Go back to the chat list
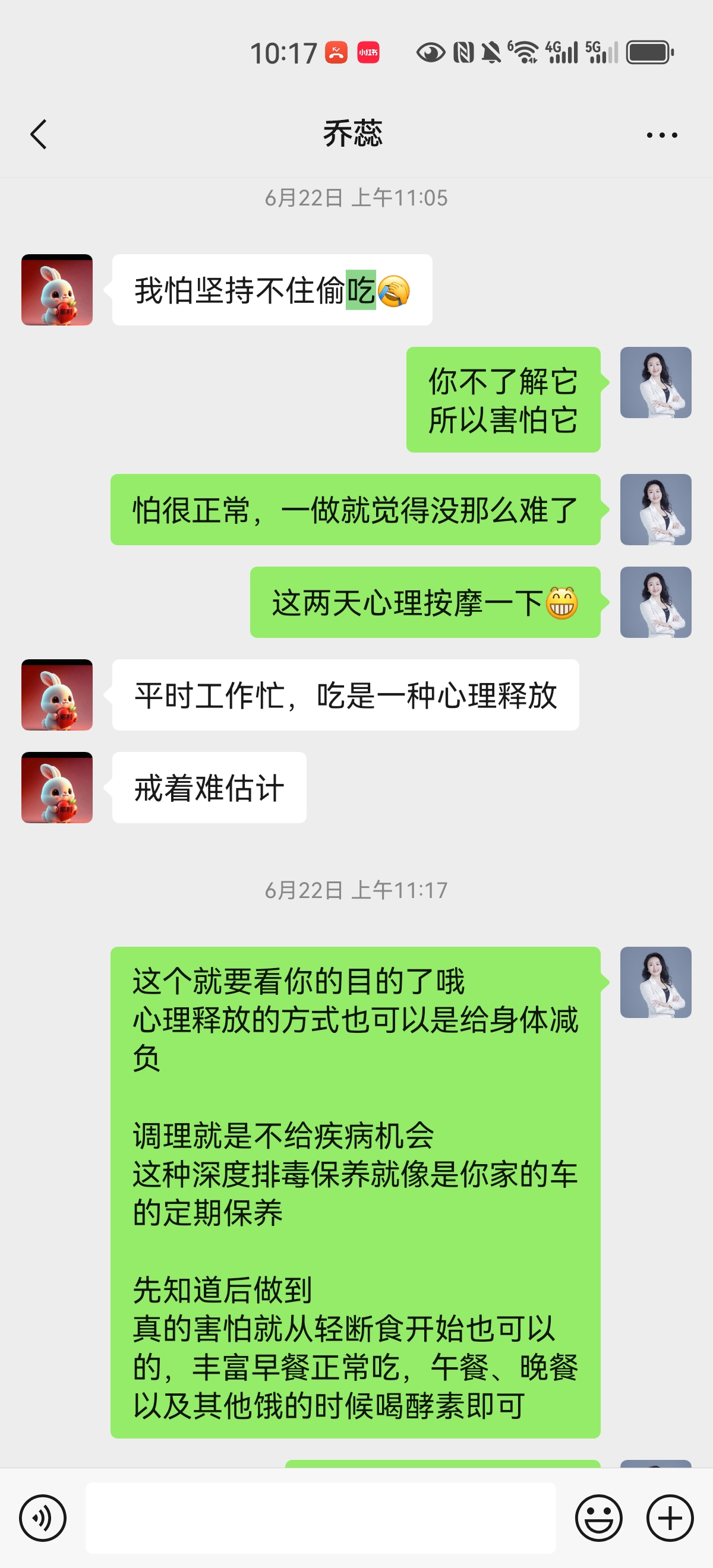Viewport: 713px width, 1568px height. [39, 134]
